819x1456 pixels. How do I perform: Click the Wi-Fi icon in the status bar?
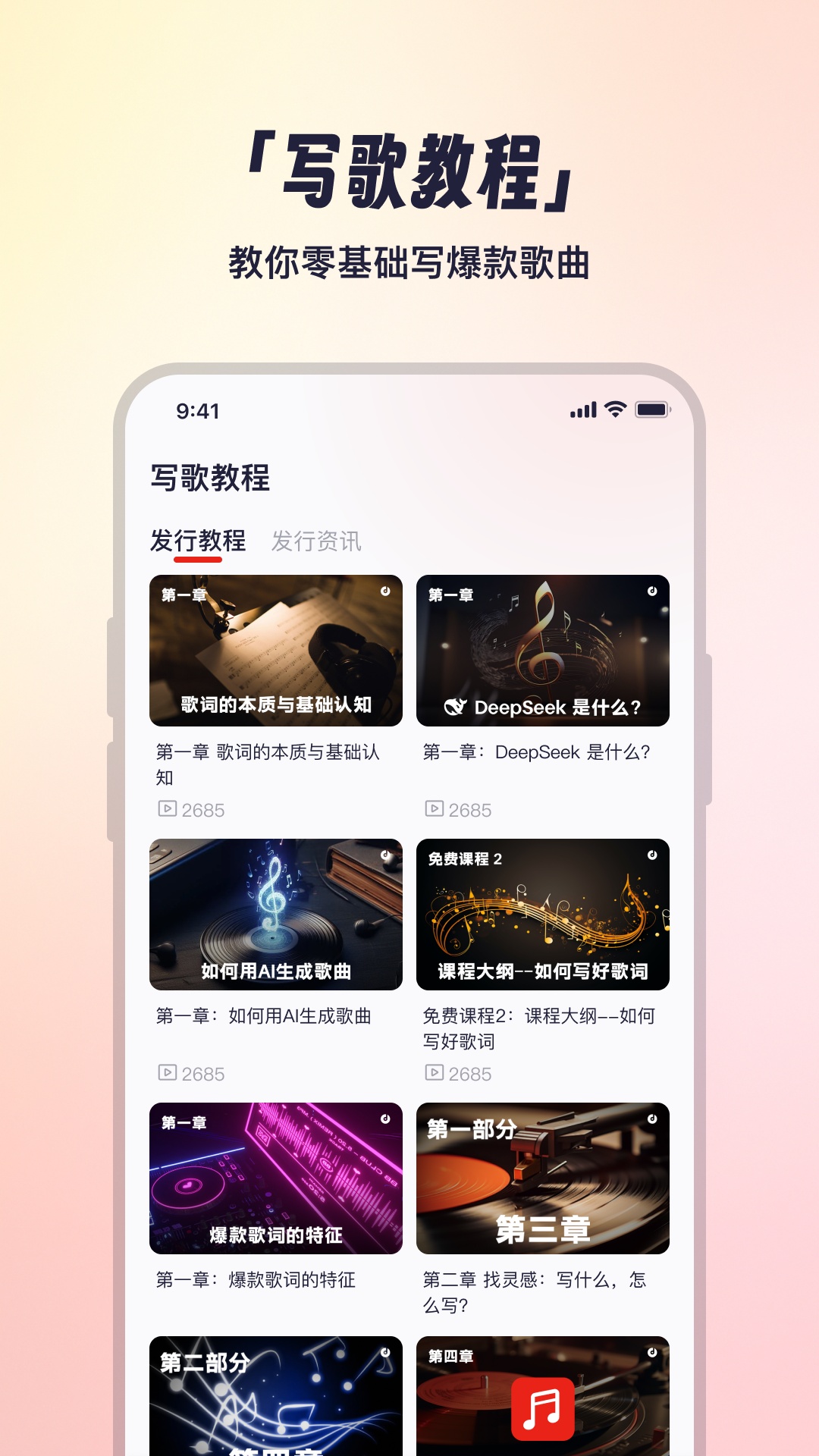coord(616,408)
